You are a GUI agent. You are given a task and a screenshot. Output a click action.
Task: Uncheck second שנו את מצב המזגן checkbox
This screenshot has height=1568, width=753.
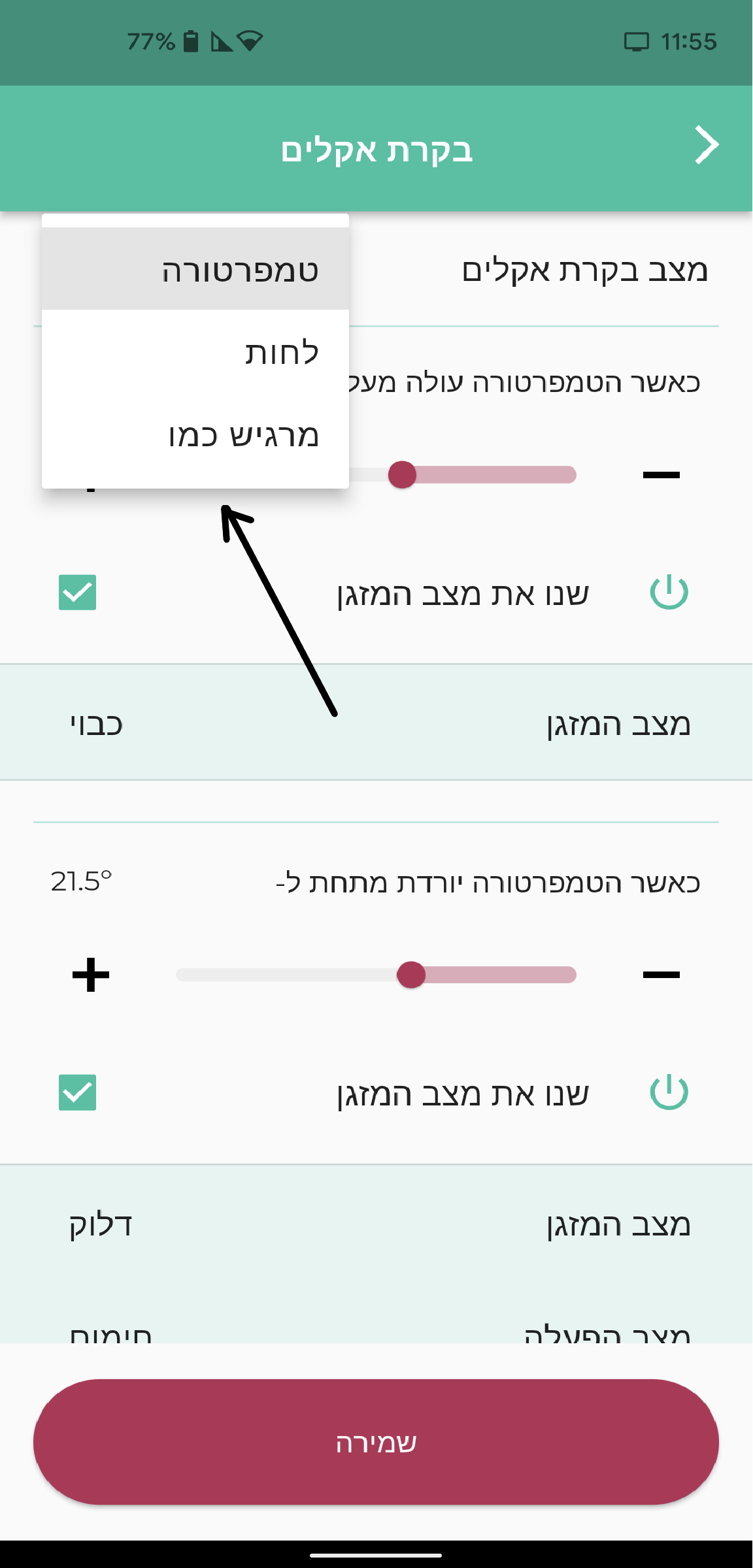point(78,1092)
